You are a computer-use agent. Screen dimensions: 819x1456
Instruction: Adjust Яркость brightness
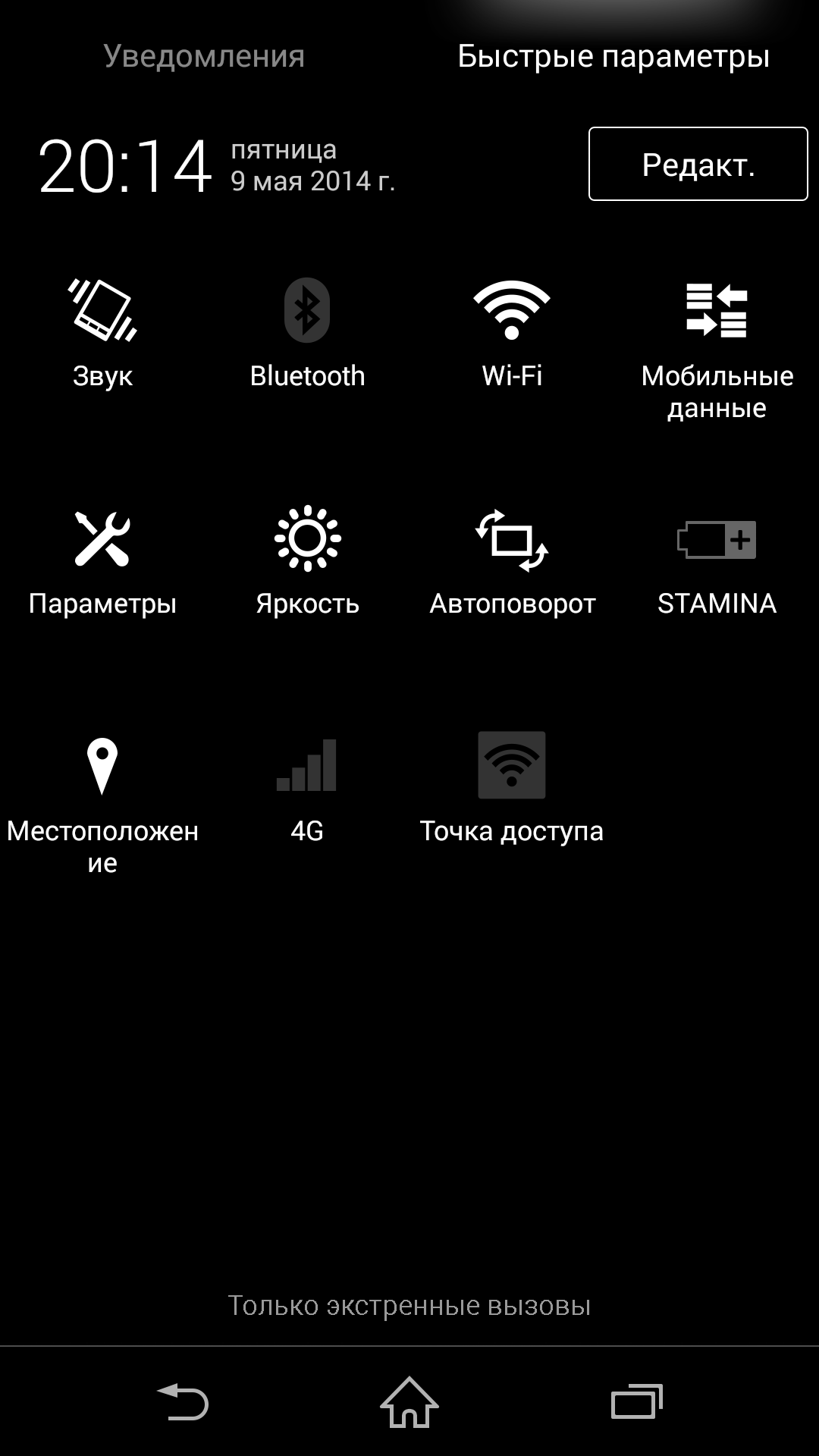pyautogui.click(x=307, y=563)
